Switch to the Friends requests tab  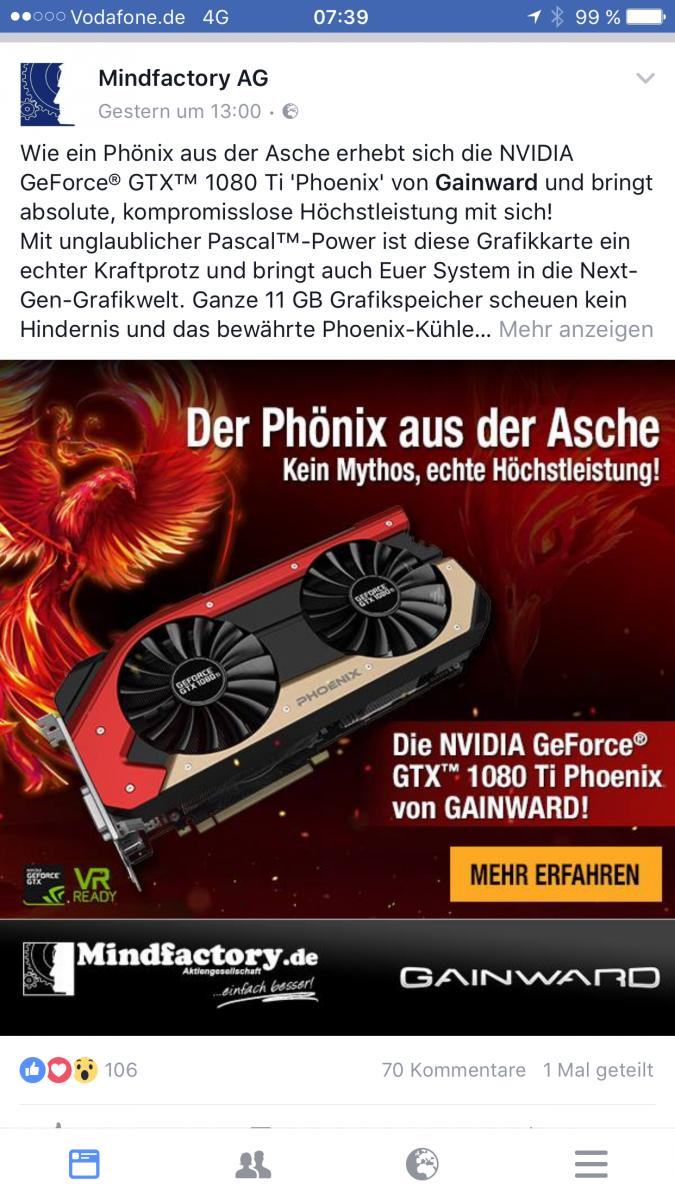tap(253, 1164)
